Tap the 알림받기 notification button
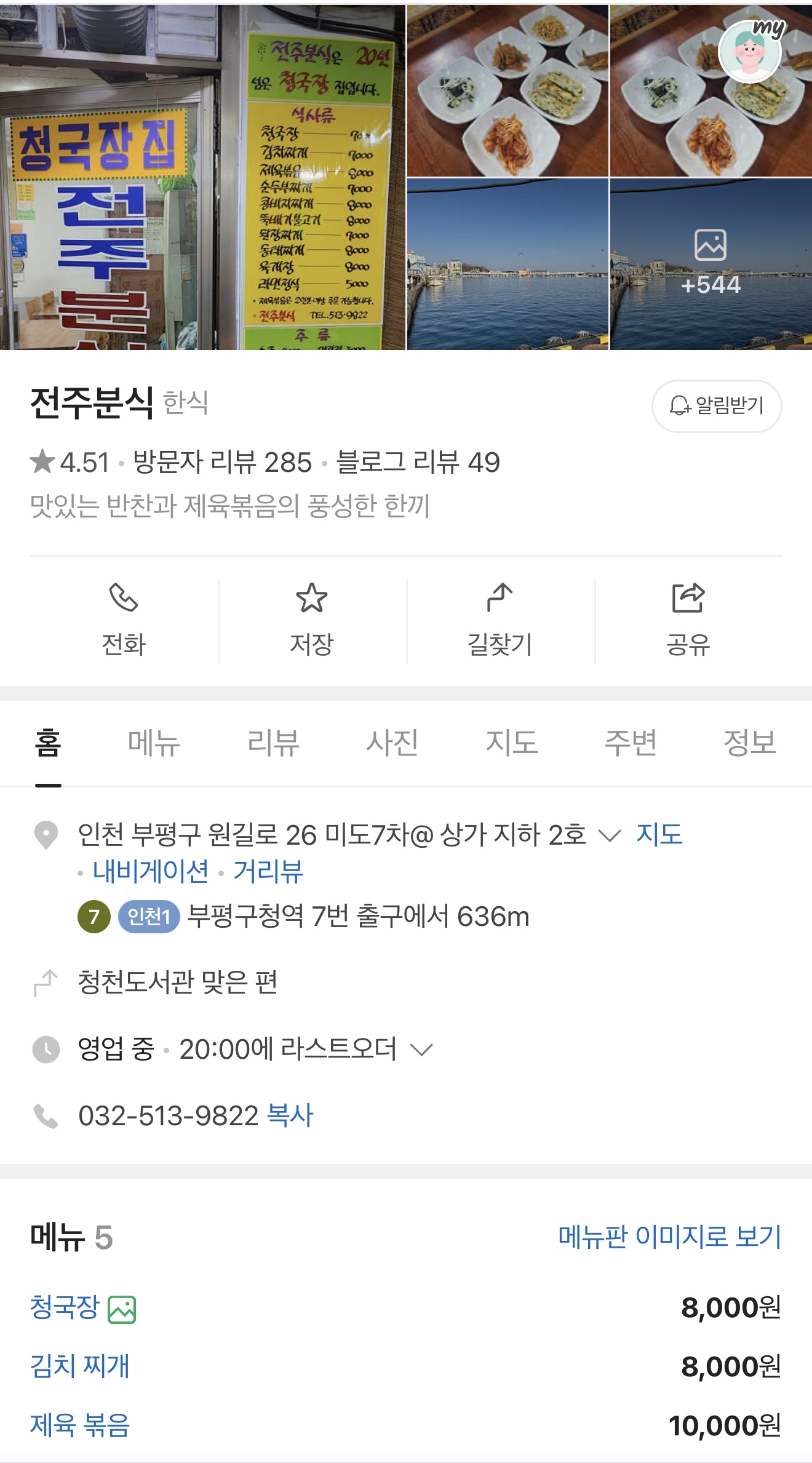Image resolution: width=812 pixels, height=1463 pixels. (717, 406)
